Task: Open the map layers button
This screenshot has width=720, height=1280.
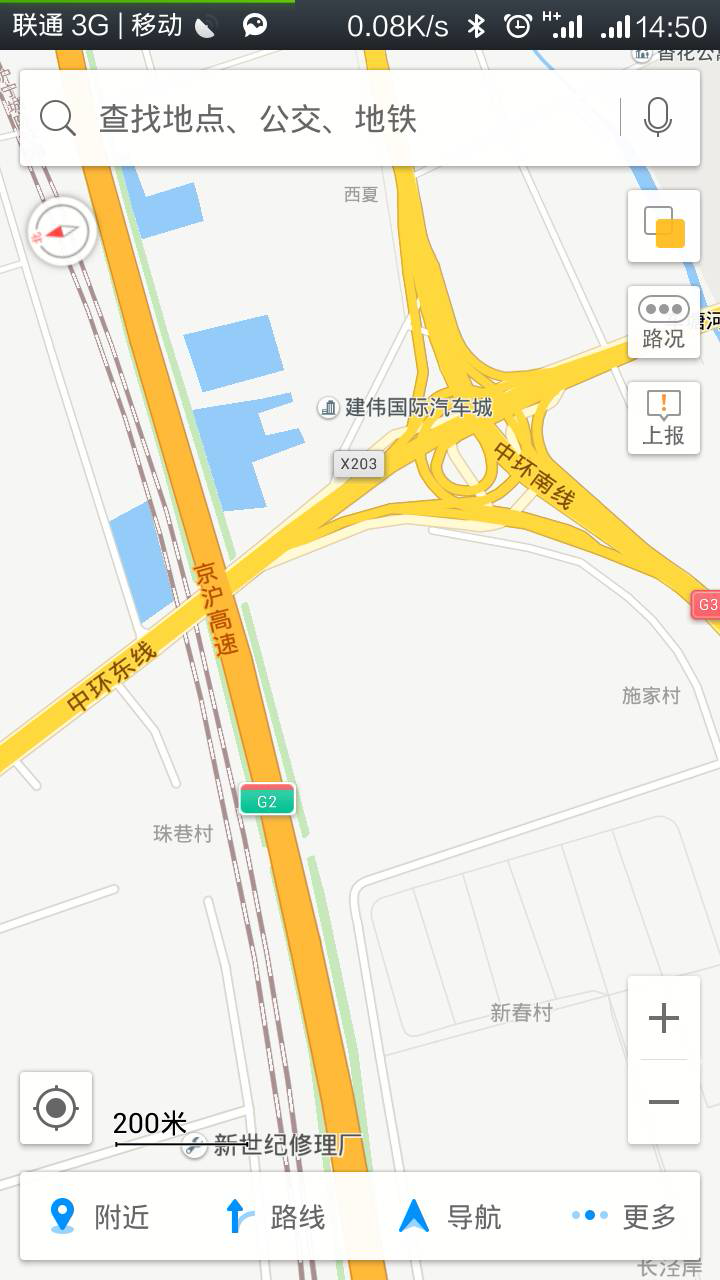Action: [x=664, y=226]
